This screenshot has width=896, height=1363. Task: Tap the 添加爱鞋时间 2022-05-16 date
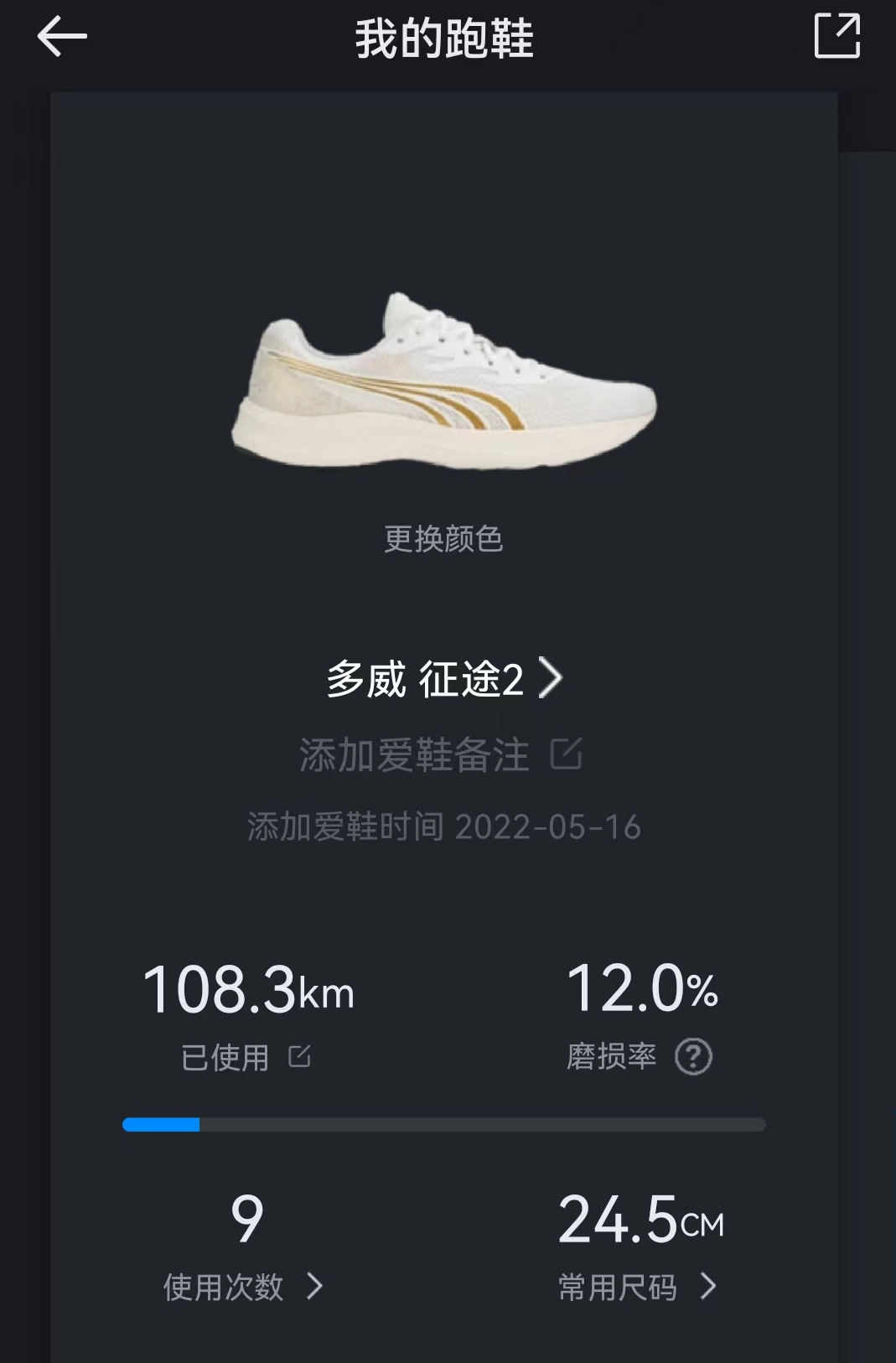[x=444, y=827]
